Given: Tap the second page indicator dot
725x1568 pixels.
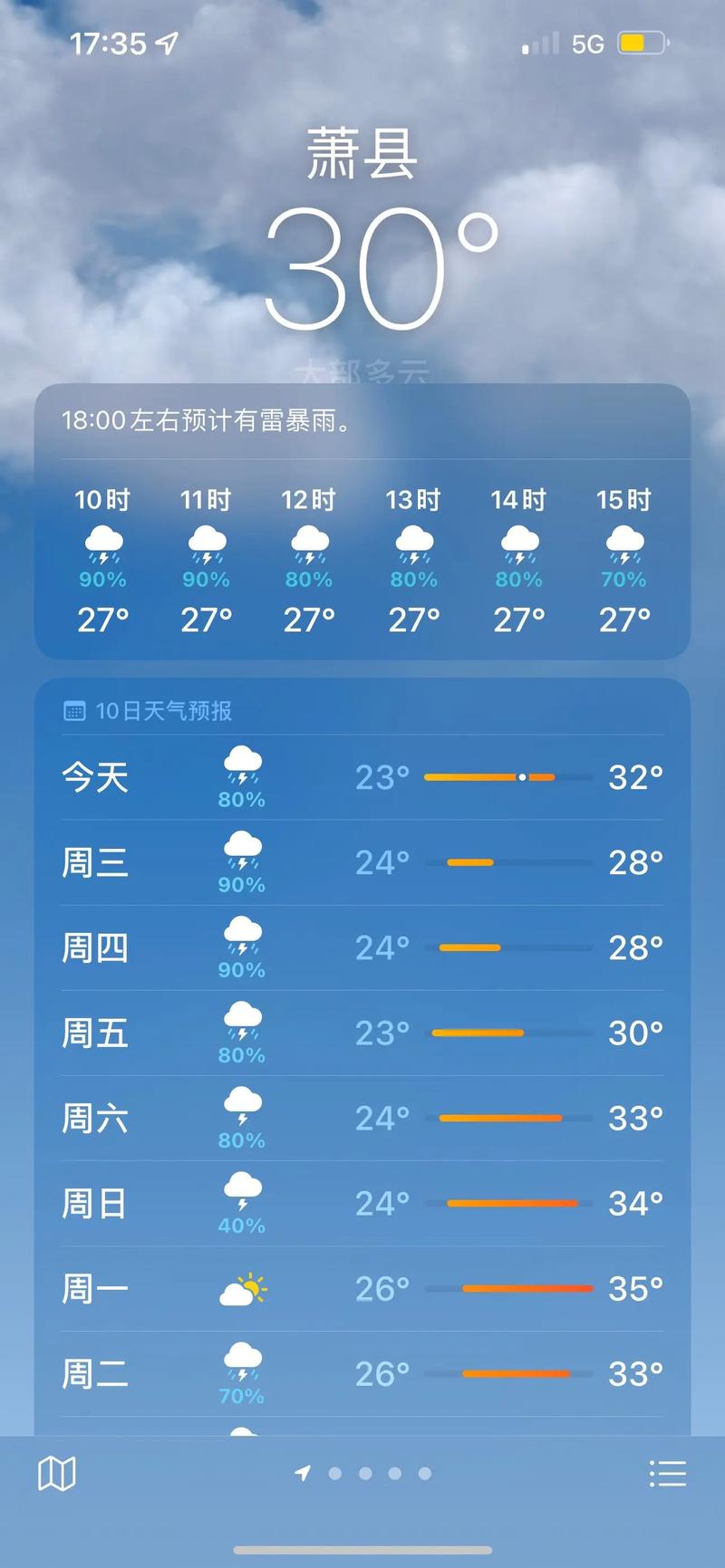Looking at the screenshot, I should coord(335,1474).
